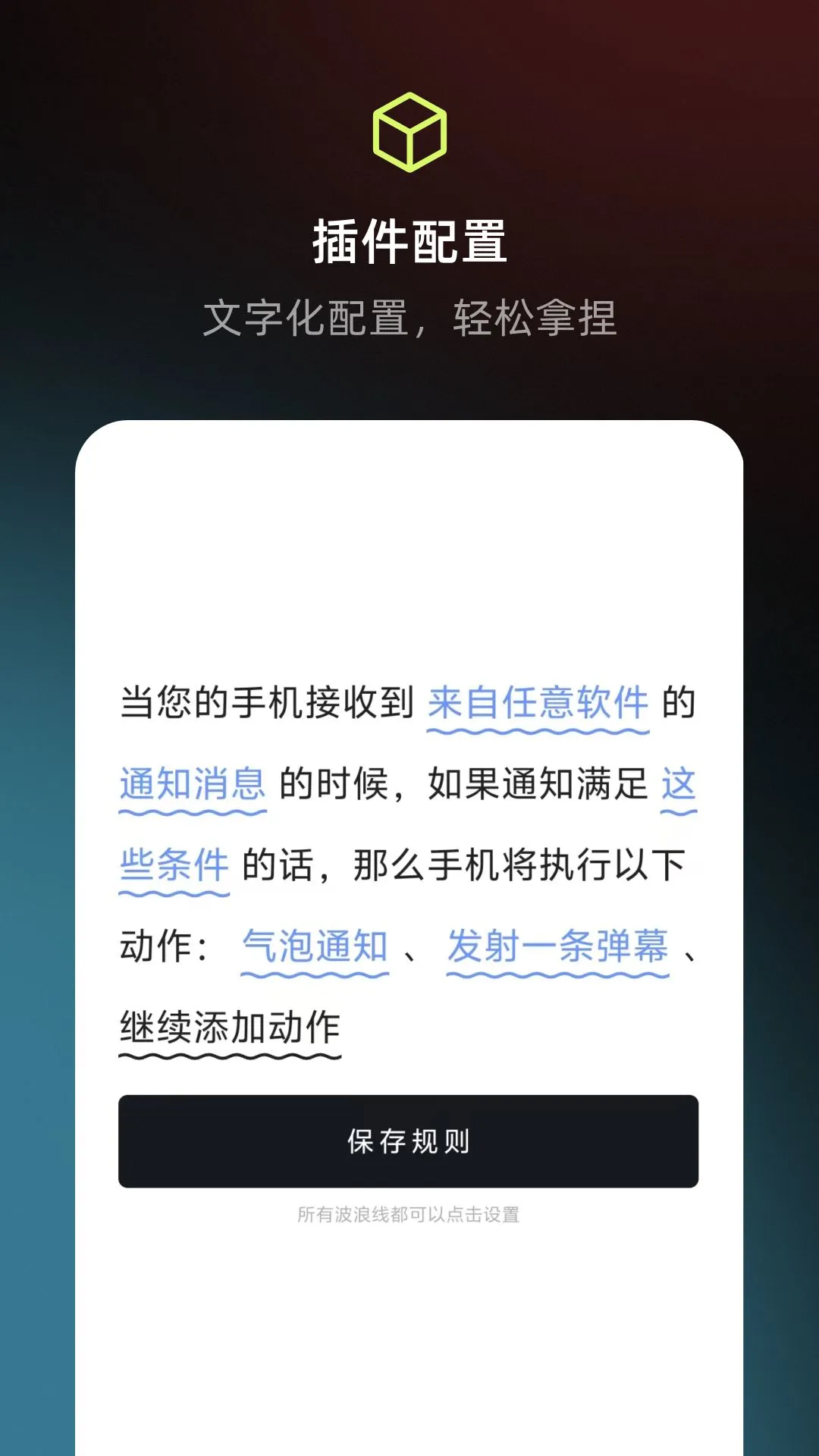Image resolution: width=819 pixels, height=1456 pixels.
Task: Click 继续添加动作 to add another action
Action: 231,1024
